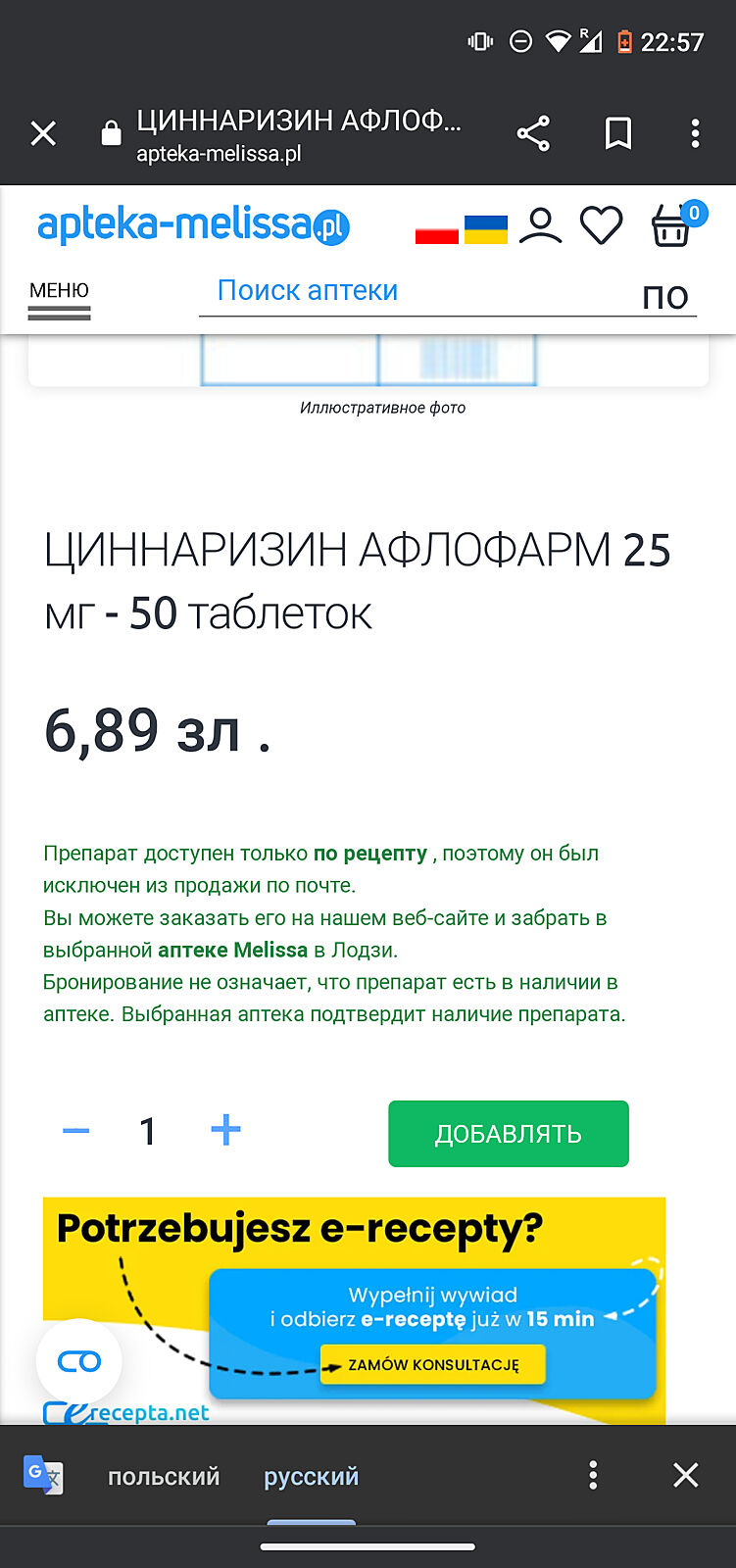
Task: Dismiss the Google Translate bar
Action: click(x=686, y=1475)
